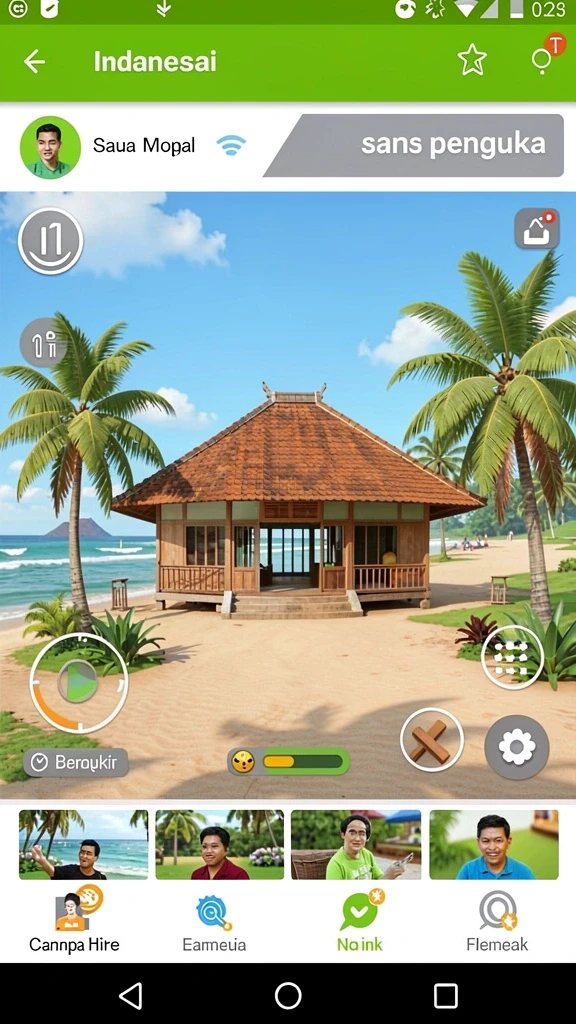Open the gear settings button
Screen dimensions: 576x1024
click(517, 747)
